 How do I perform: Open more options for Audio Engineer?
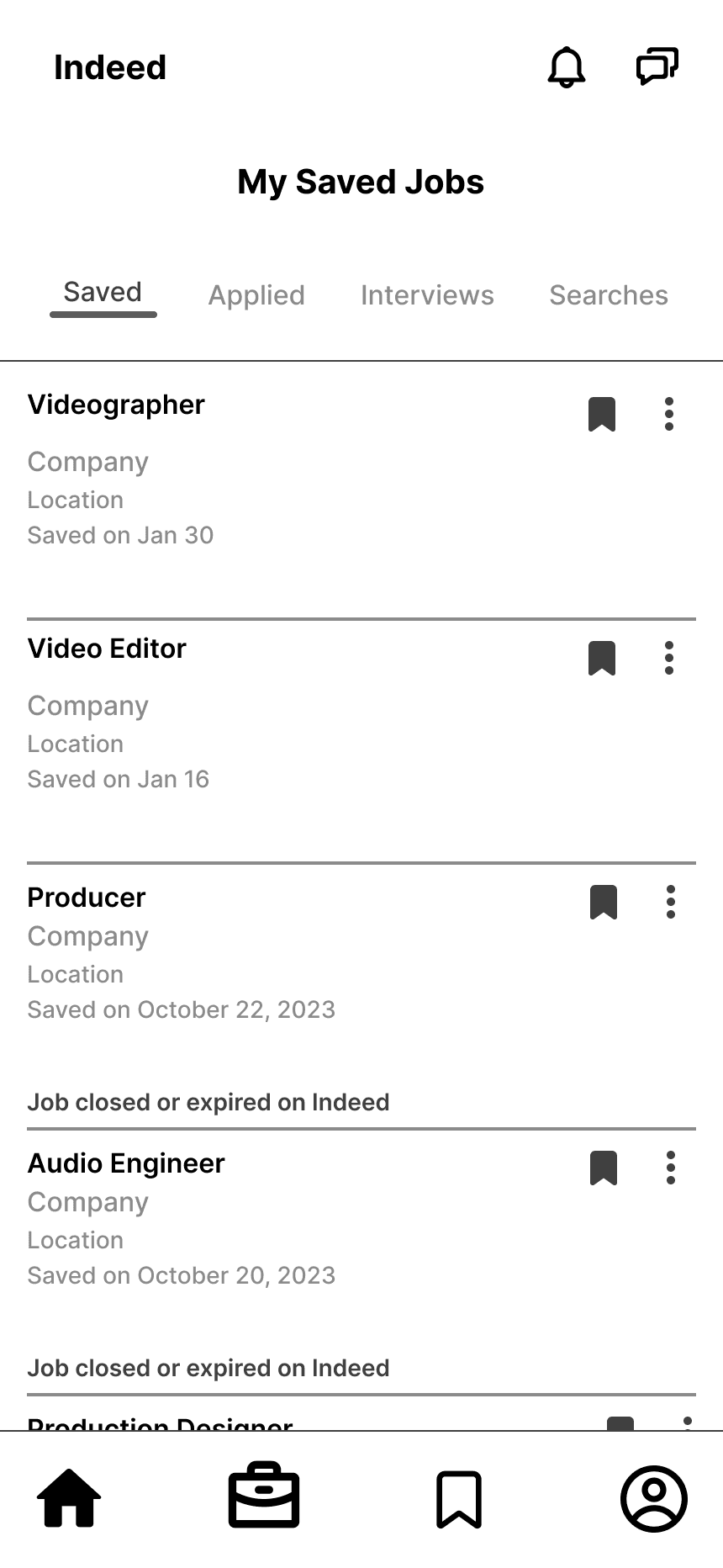click(671, 1168)
